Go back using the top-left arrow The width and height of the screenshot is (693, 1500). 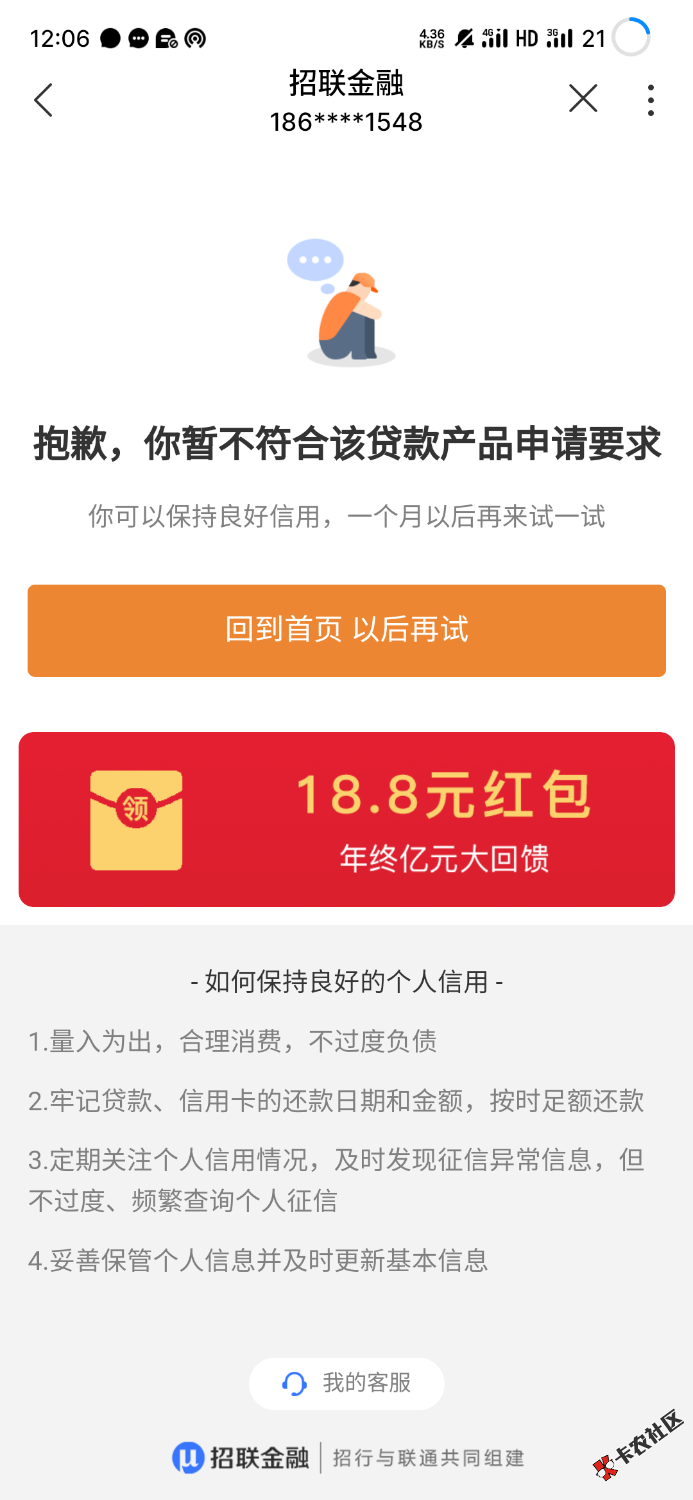tap(43, 100)
